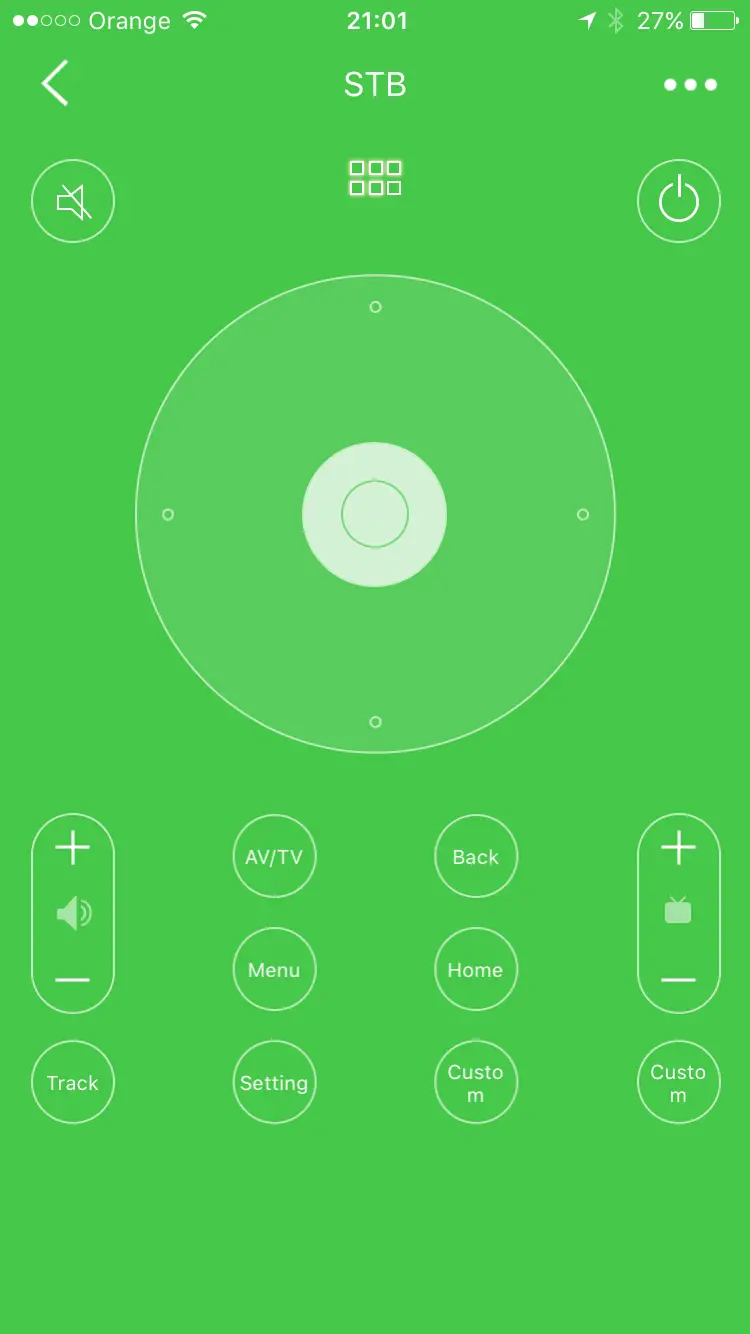Go to the previous channel down
750x1334 pixels.
point(679,980)
